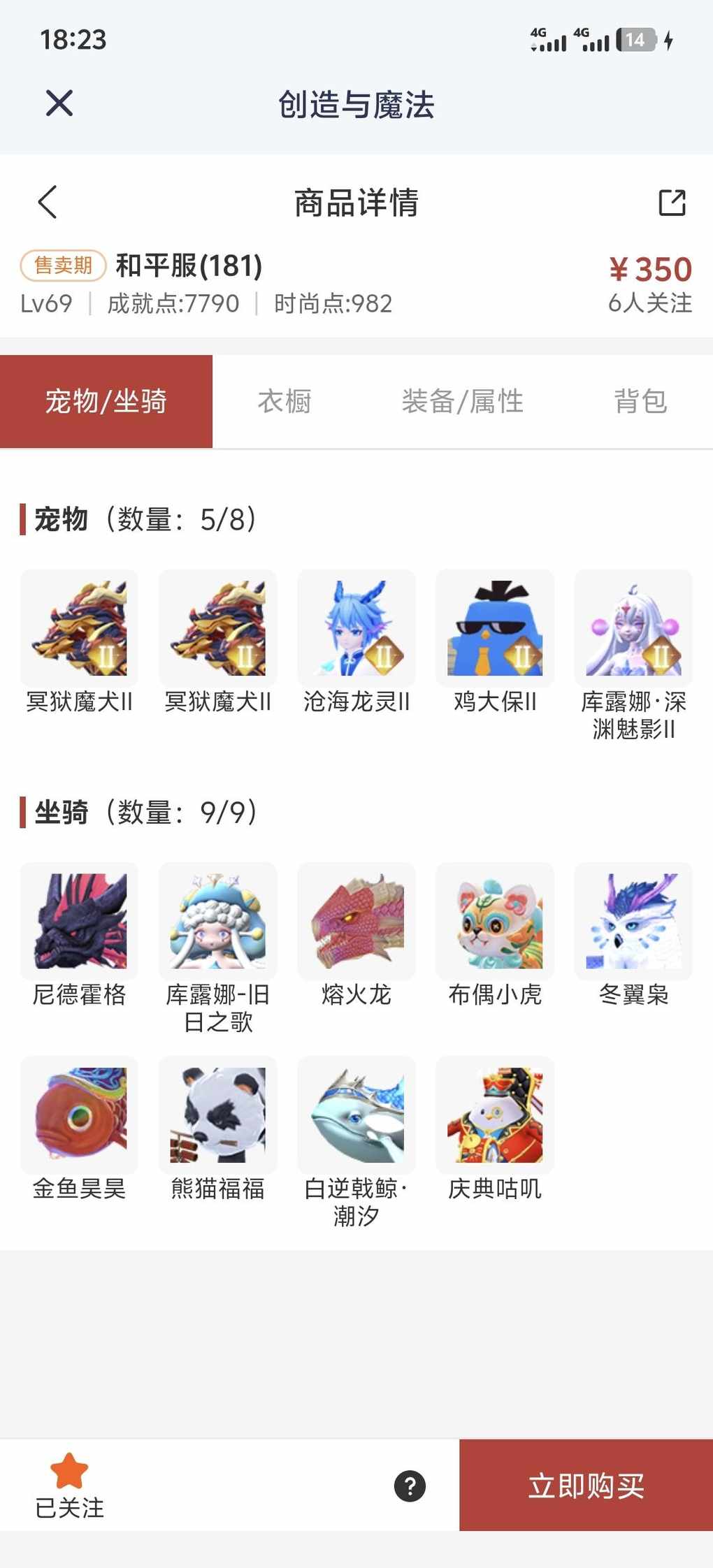View the 库露娜-旧日之歌 mount
Screen dimensions: 713x1568
(218, 921)
